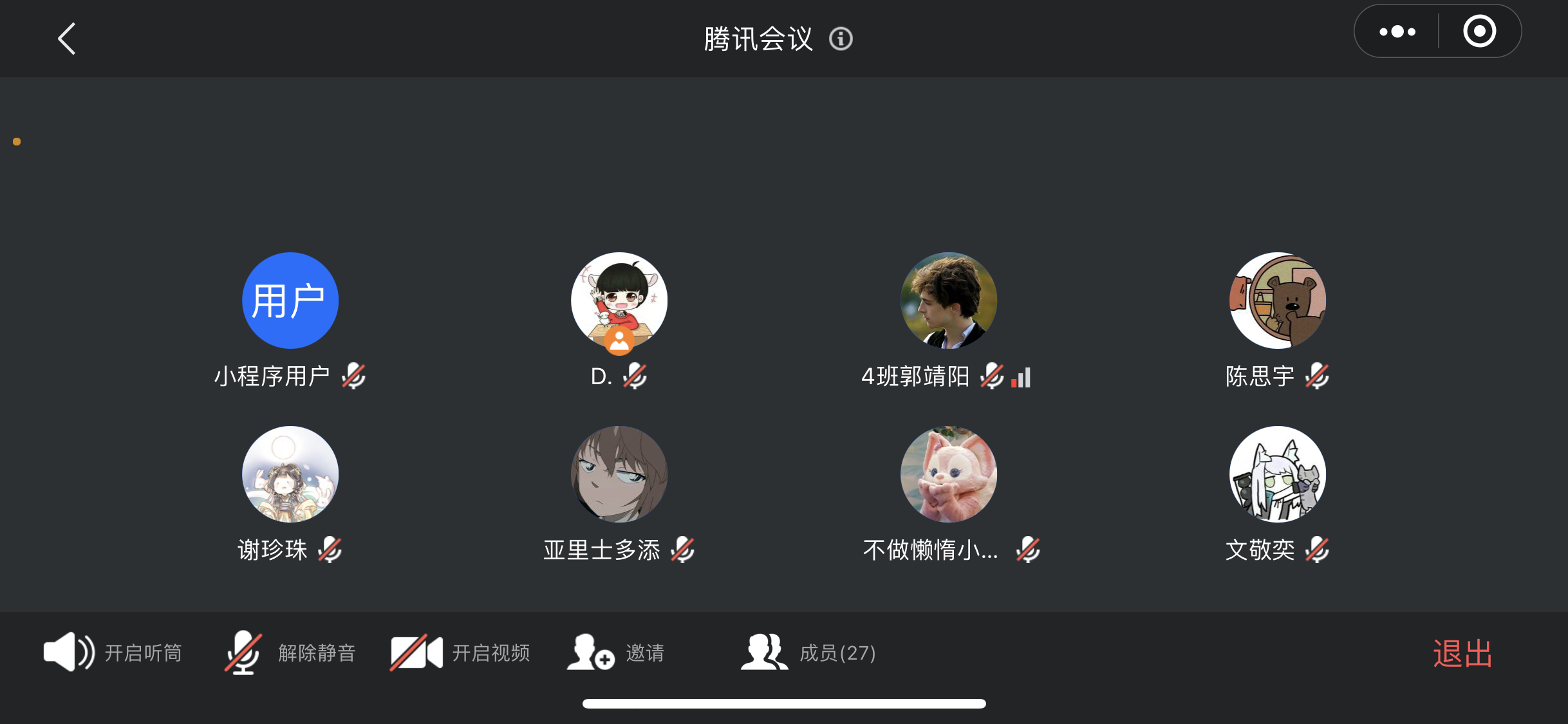Invite participants via 邀请

[616, 653]
